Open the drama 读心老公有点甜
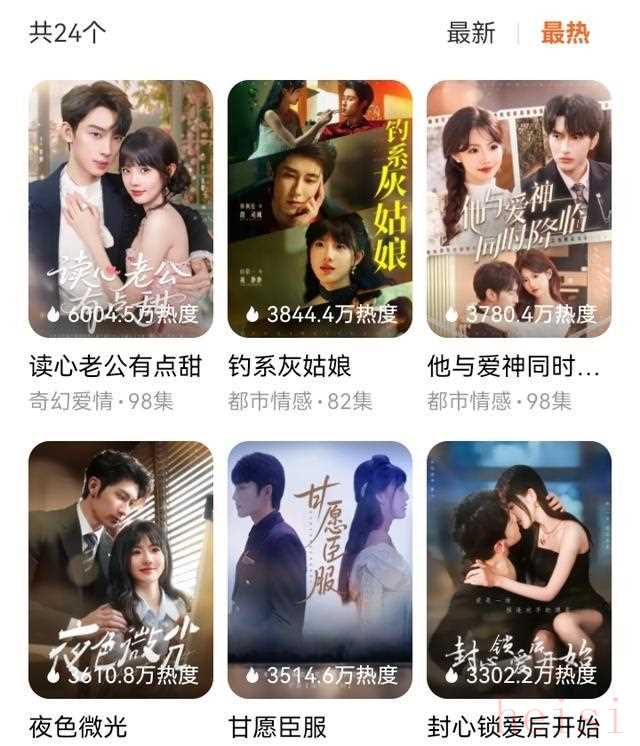This screenshot has width=640, height=746. (x=121, y=209)
